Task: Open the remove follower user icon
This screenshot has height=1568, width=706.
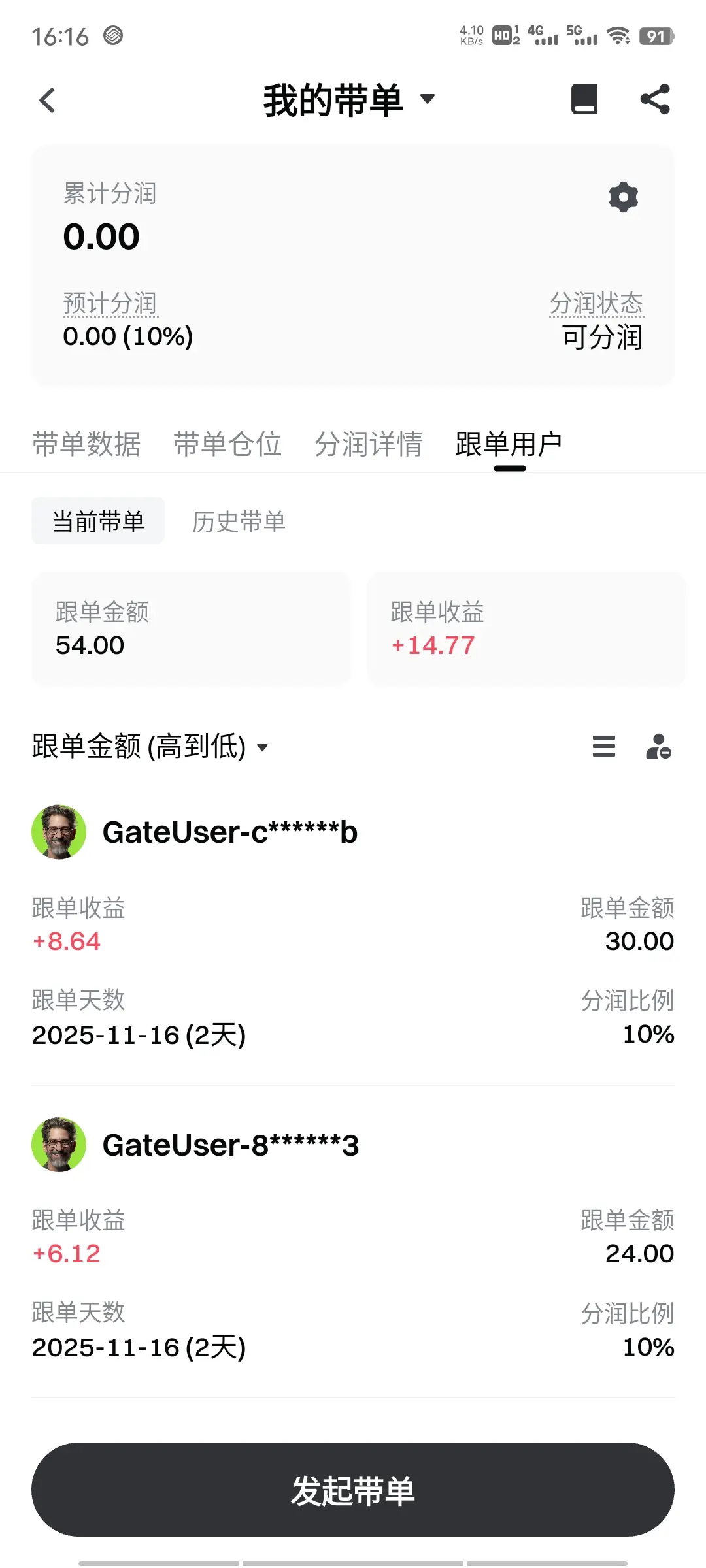Action: point(658,746)
